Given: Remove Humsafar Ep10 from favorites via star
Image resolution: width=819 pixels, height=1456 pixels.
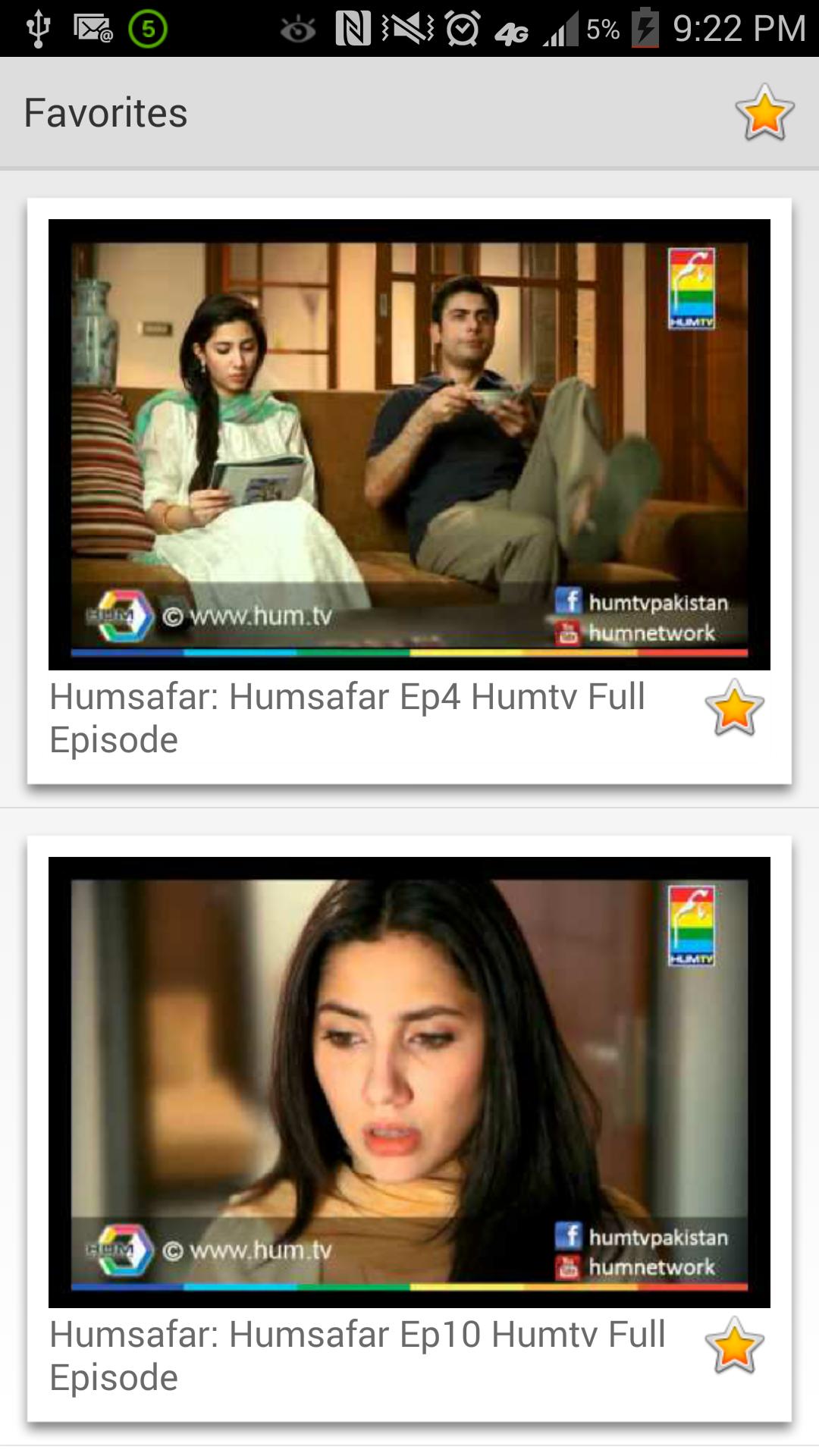Looking at the screenshot, I should tap(733, 1347).
